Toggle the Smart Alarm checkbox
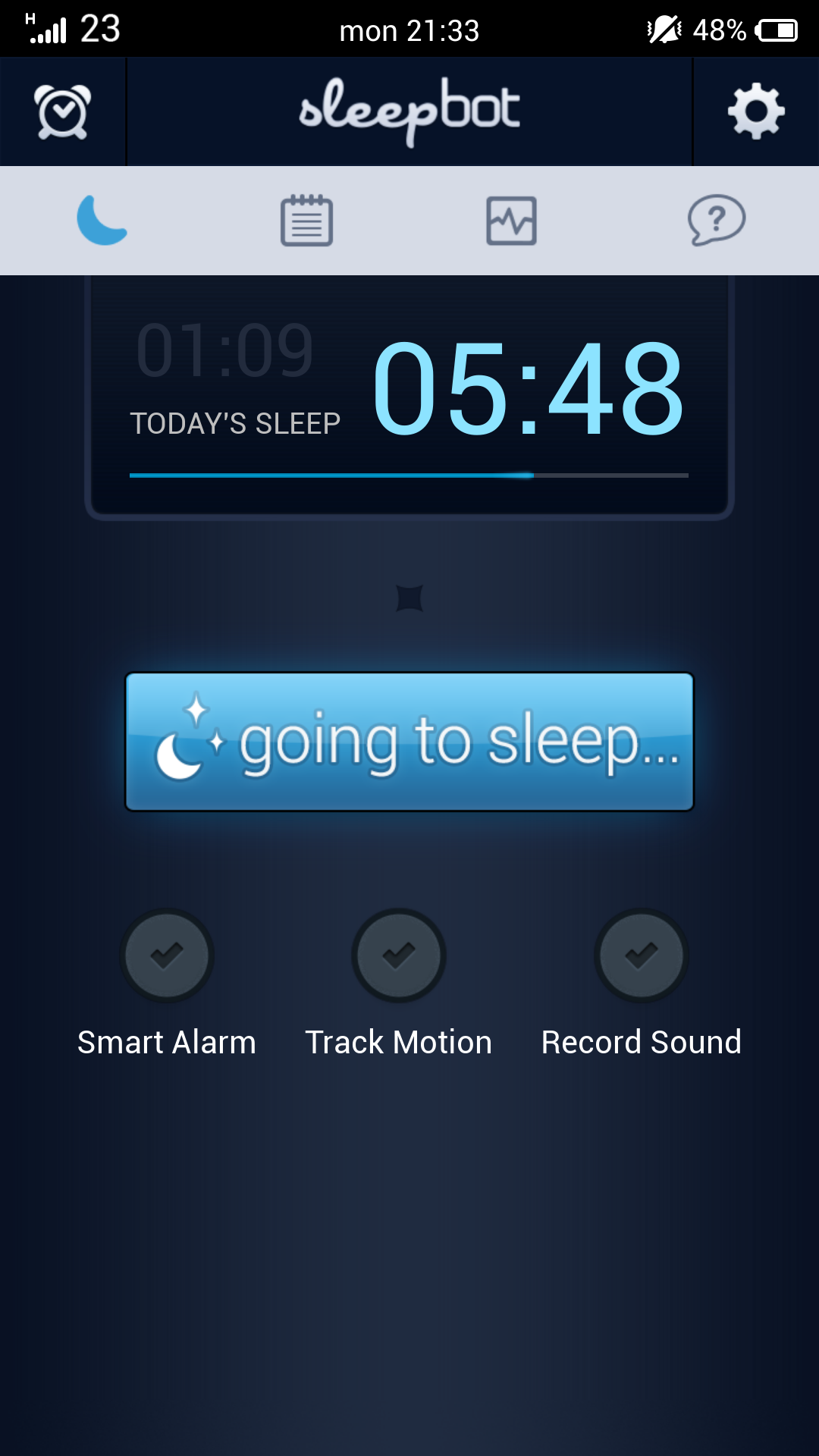Viewport: 819px width, 1456px height. 167,955
